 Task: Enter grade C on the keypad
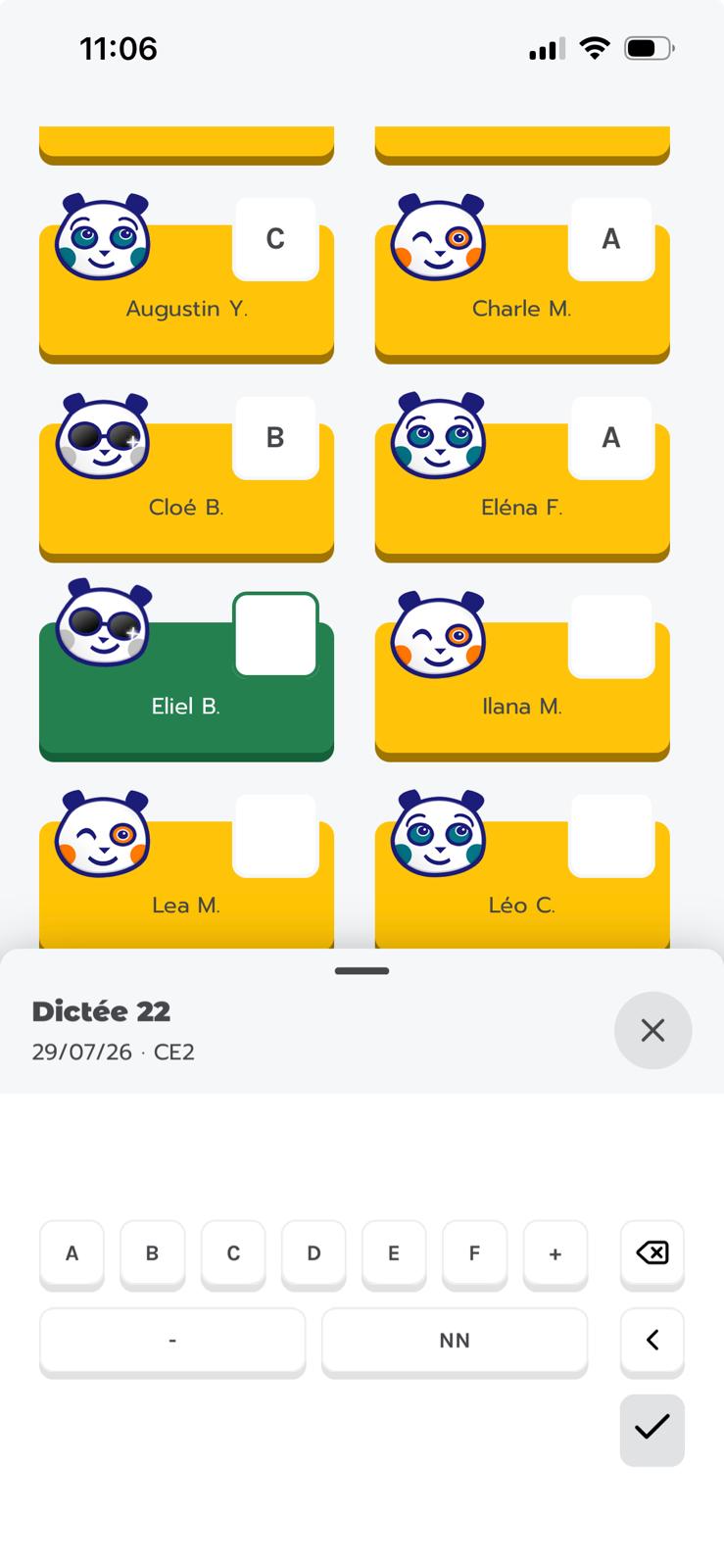click(x=233, y=1253)
